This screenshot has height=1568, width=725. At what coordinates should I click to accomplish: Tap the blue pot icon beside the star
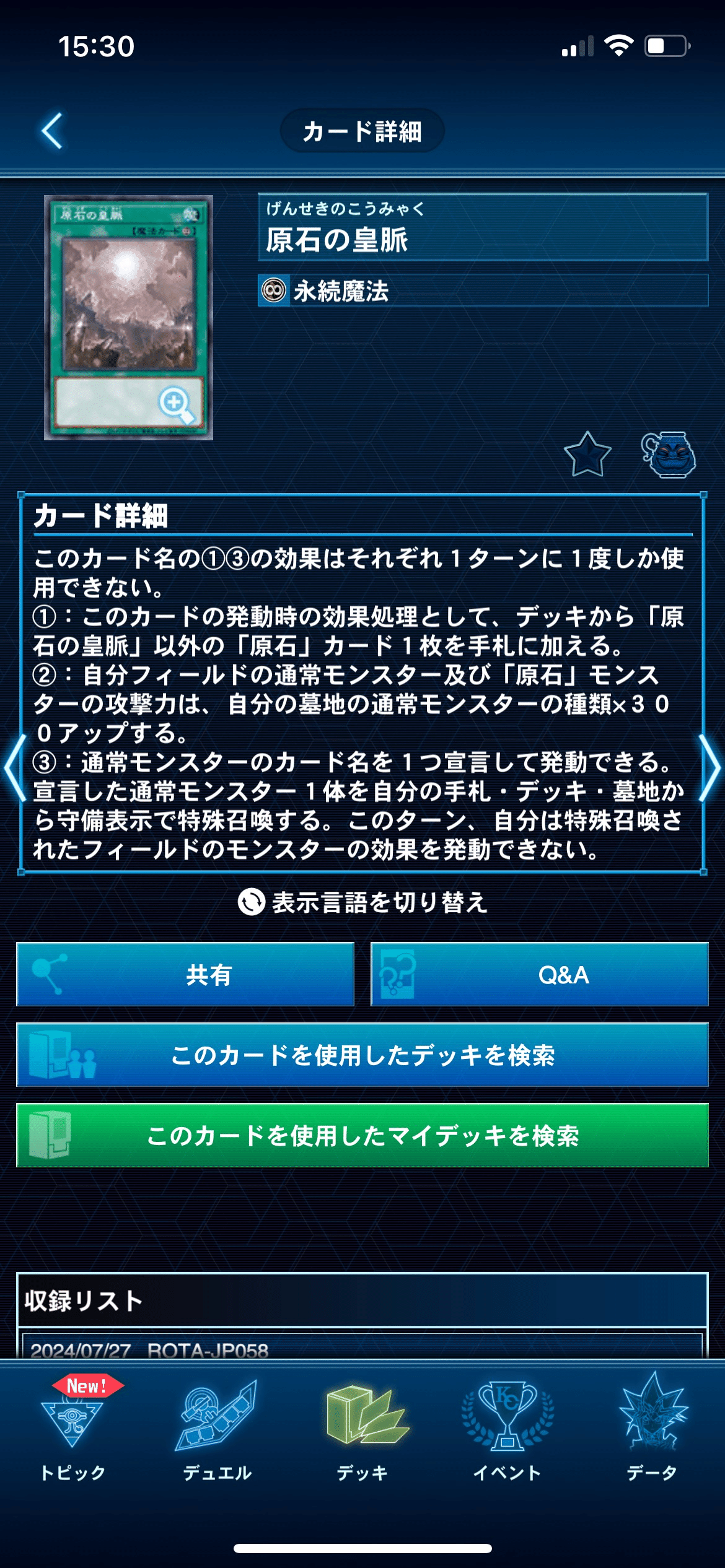point(668,455)
